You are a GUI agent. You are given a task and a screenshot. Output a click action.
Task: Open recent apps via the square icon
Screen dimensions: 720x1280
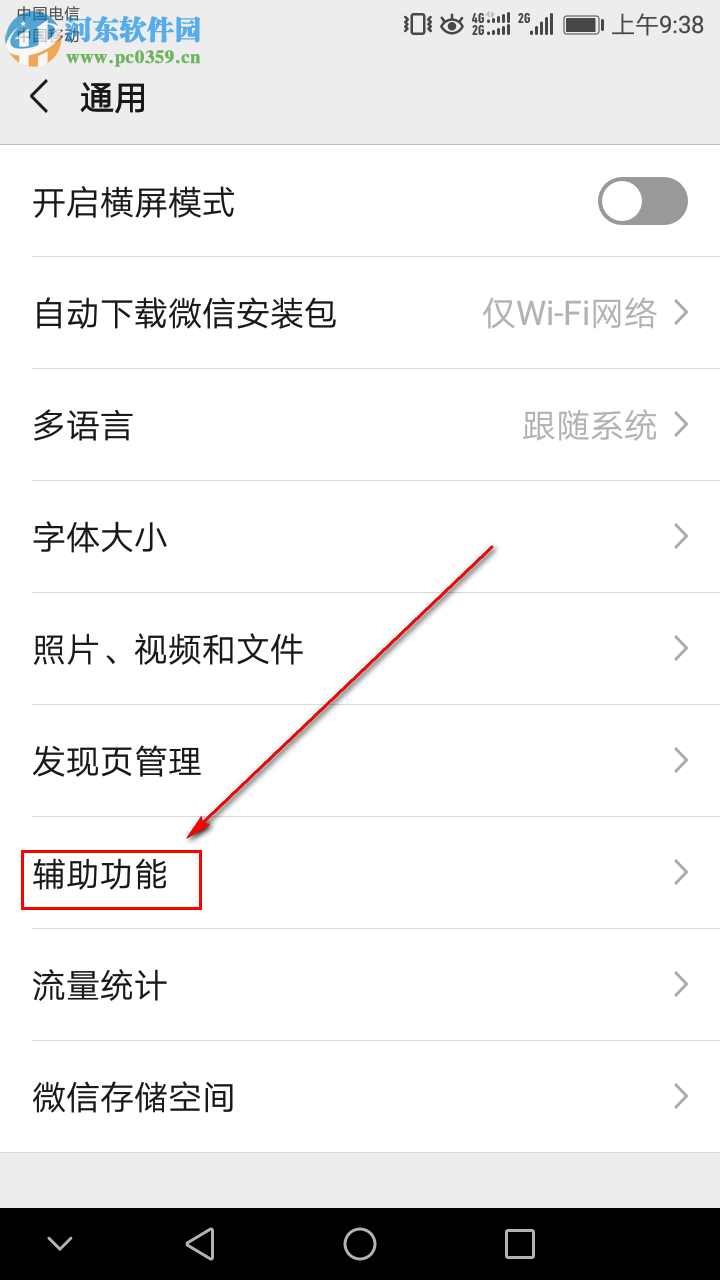(519, 1243)
